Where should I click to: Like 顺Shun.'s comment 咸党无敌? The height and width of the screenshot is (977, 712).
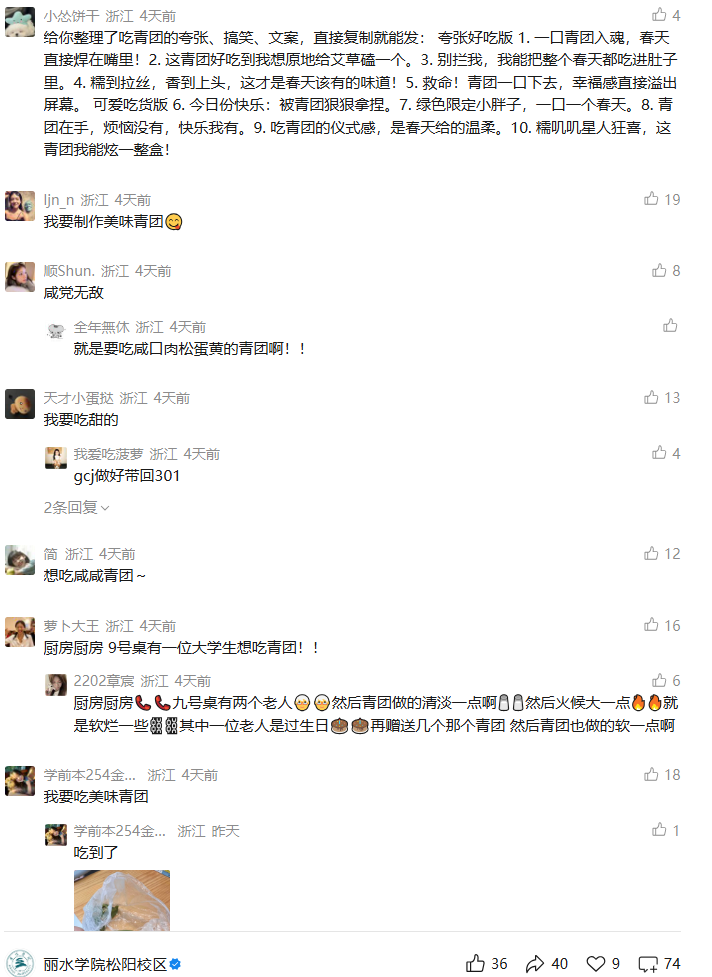[x=659, y=270]
